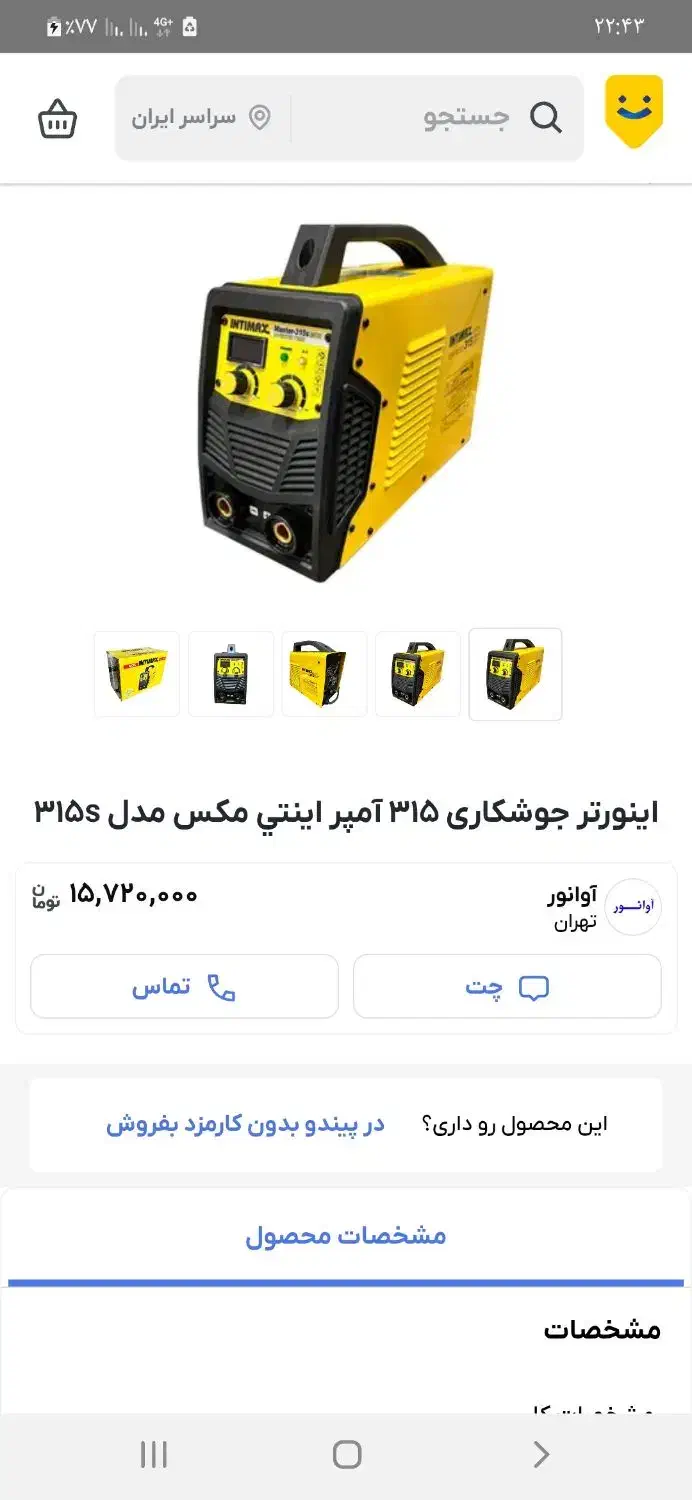
Task: Go to the app home via the logo
Action: point(634,112)
